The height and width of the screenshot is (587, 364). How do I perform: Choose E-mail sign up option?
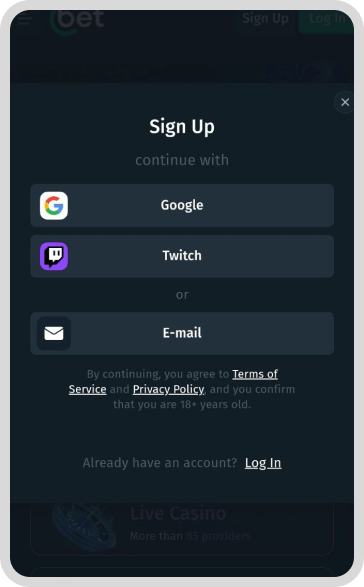(x=182, y=333)
